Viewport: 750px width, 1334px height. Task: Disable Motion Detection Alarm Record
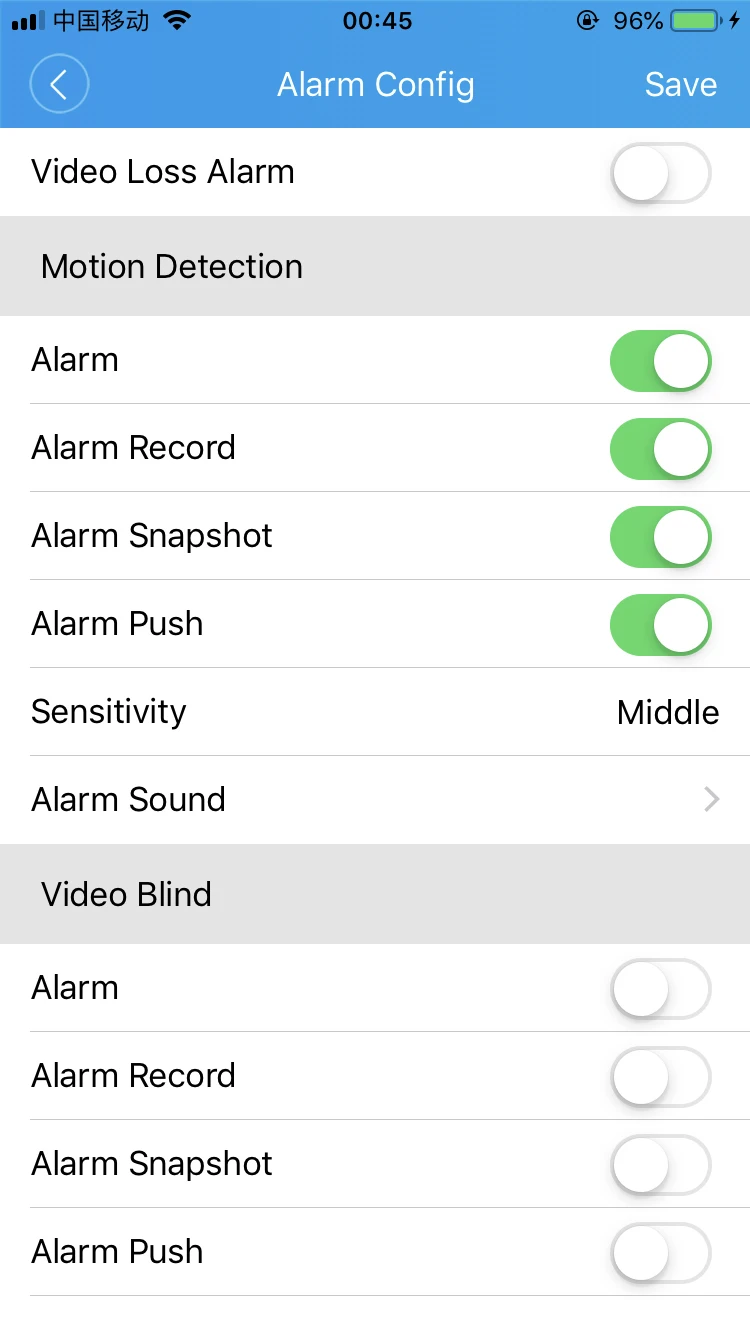tap(661, 449)
